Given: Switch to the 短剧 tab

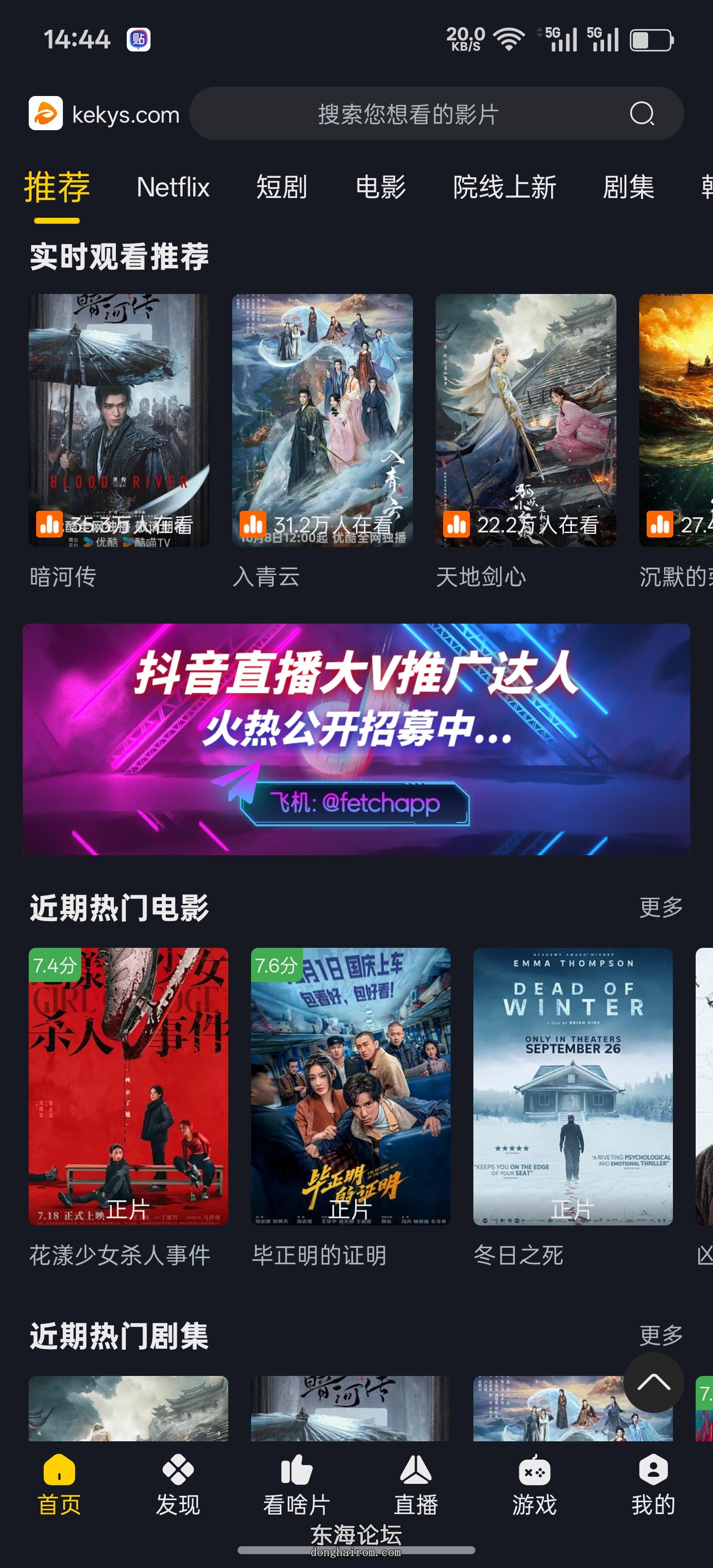Looking at the screenshot, I should (x=281, y=187).
